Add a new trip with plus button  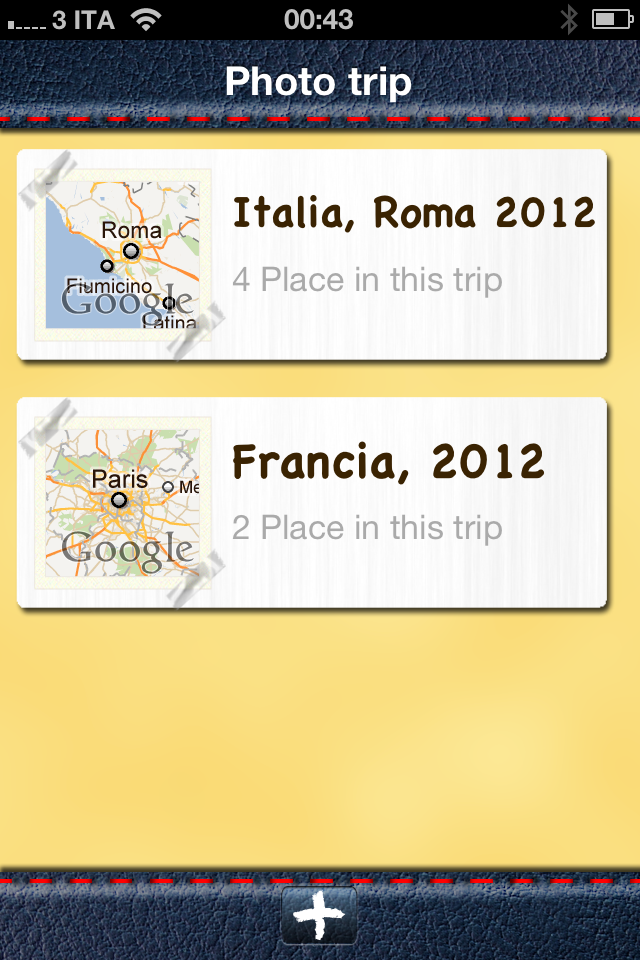(319, 915)
